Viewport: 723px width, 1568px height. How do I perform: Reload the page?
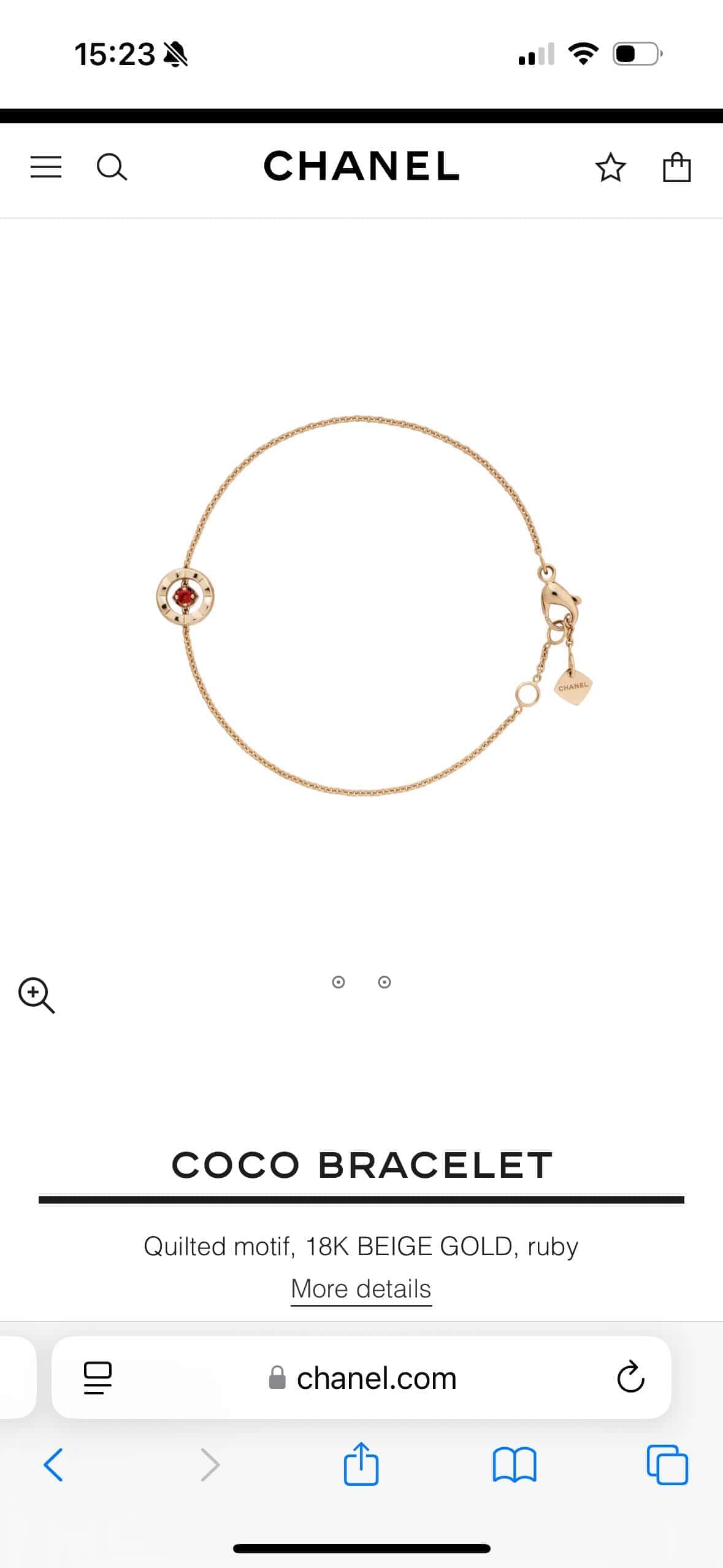tap(630, 1378)
